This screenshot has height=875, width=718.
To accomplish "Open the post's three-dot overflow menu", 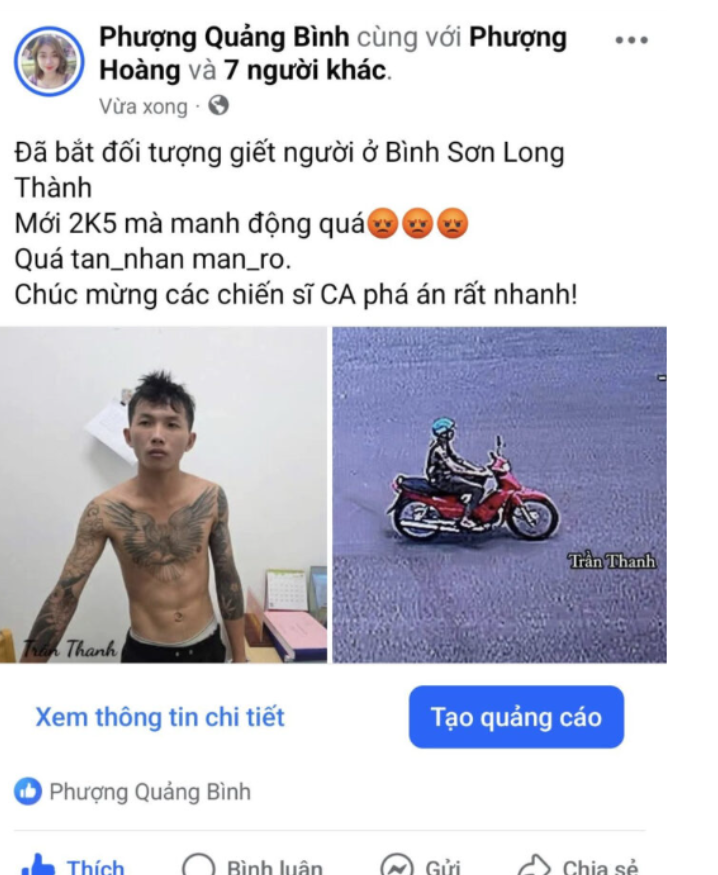I will [x=631, y=41].
